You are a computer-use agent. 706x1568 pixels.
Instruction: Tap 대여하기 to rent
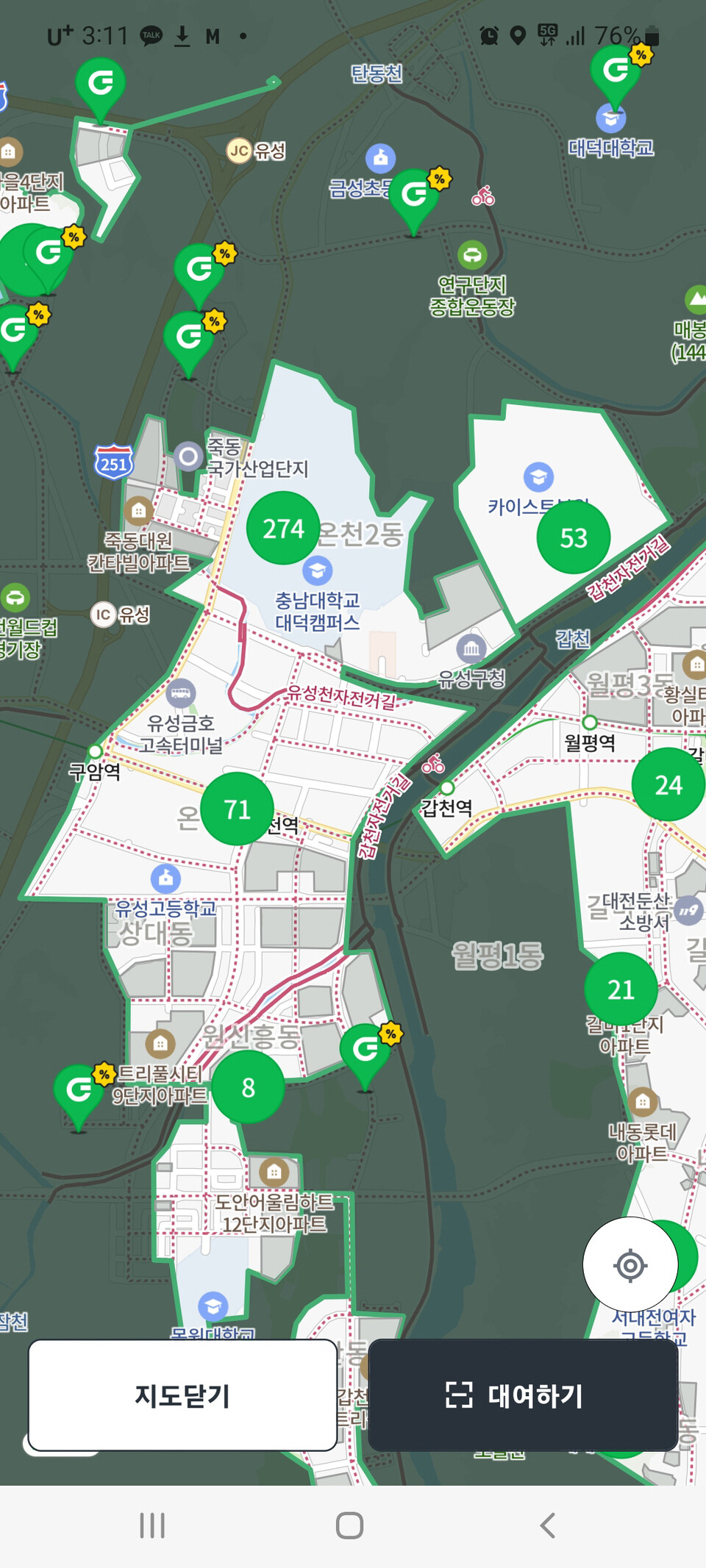(x=523, y=1395)
